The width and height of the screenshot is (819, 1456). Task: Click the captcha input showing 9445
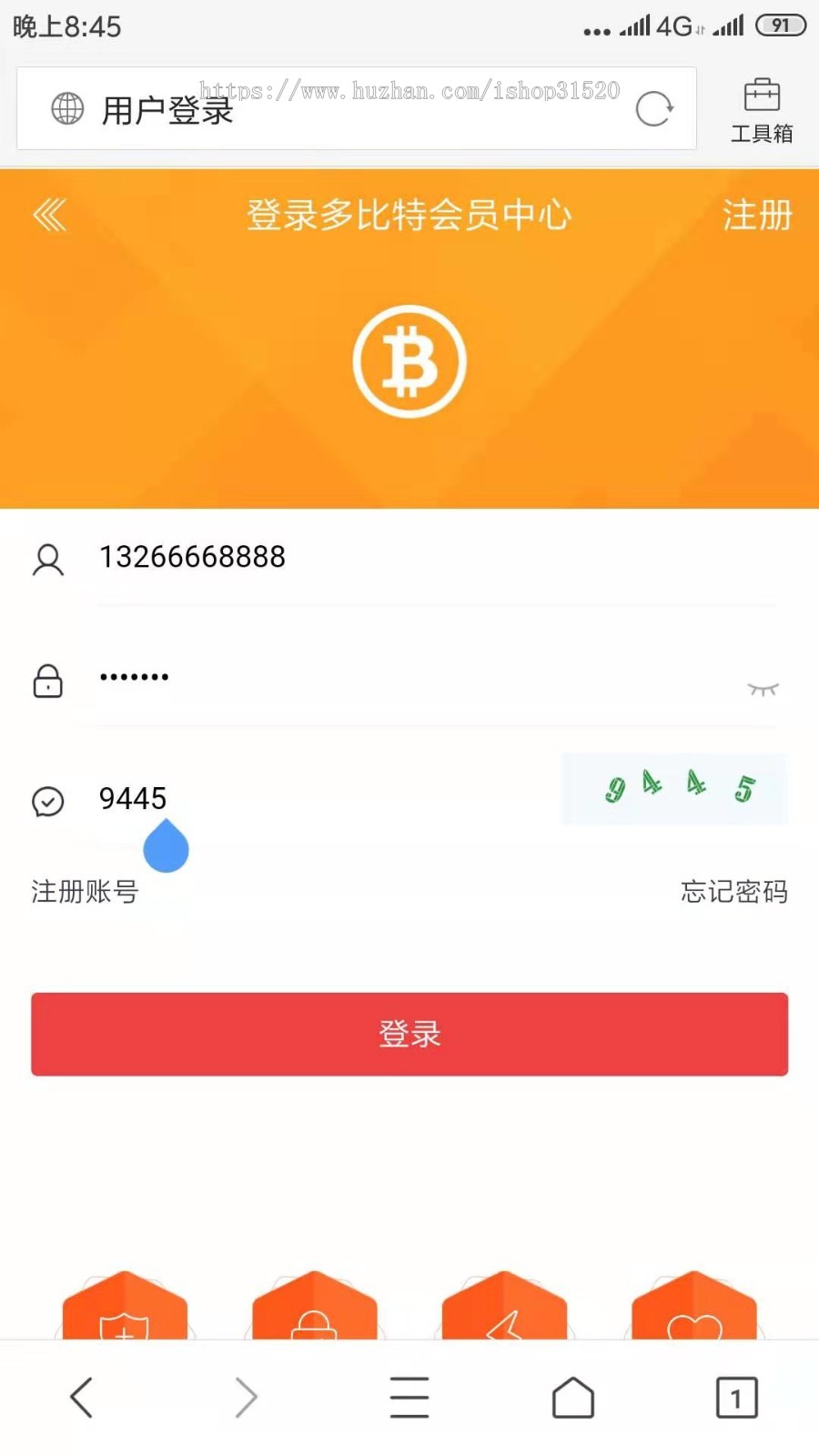133,798
